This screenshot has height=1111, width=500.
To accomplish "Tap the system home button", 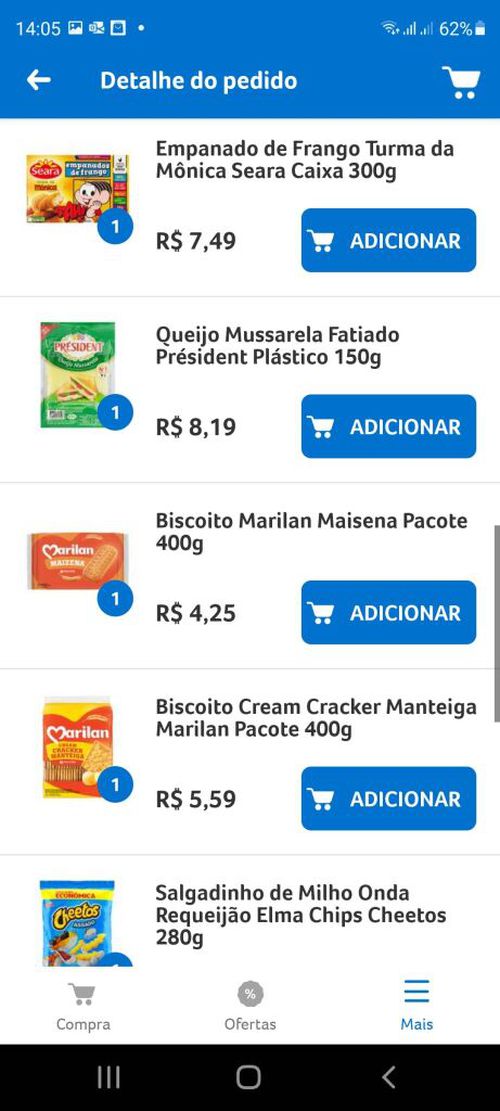I will 249,1078.
